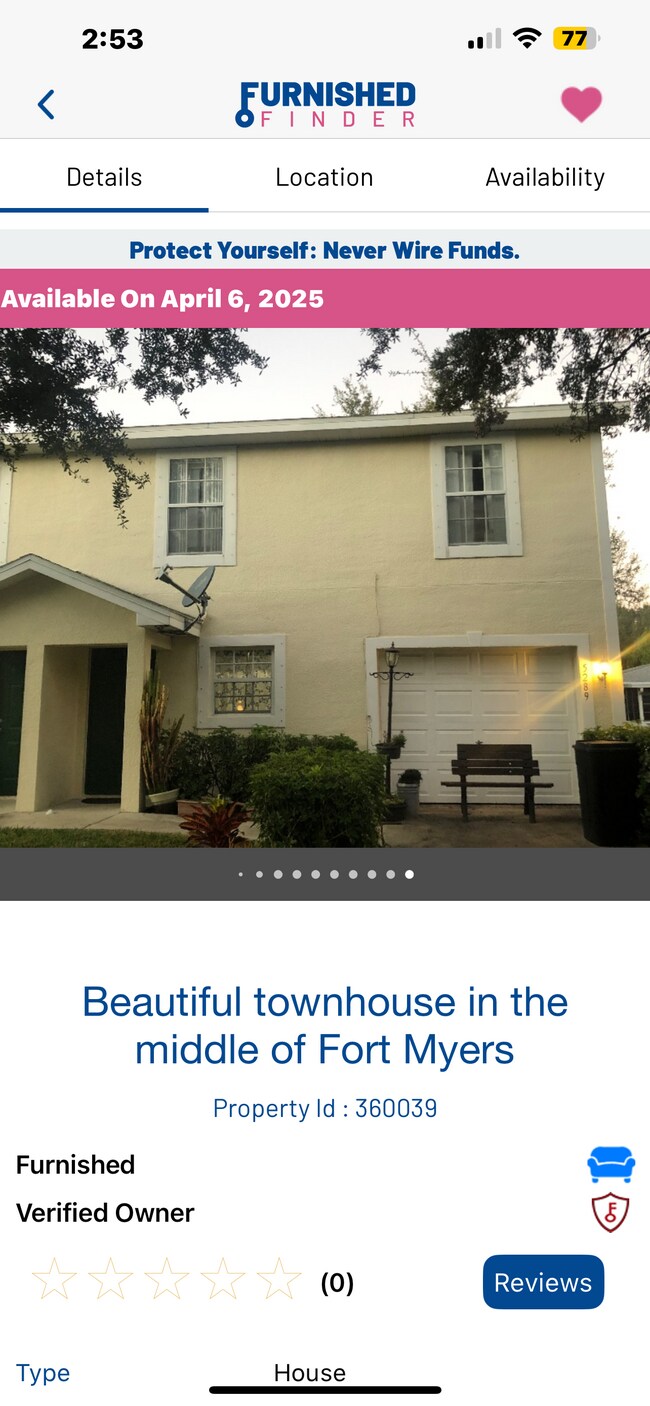
Task: Switch to the Location tab
Action: click(x=324, y=177)
